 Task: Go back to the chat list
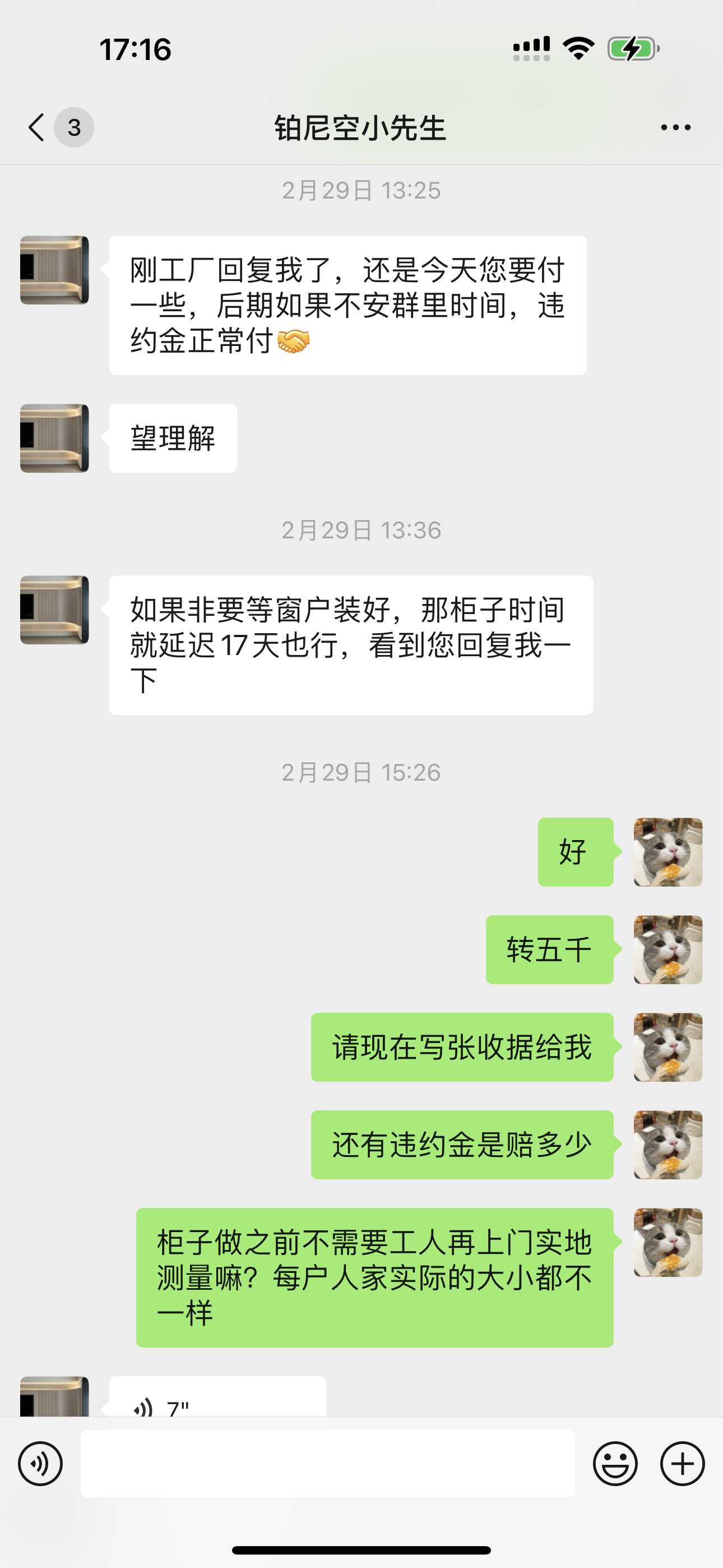click(36, 128)
